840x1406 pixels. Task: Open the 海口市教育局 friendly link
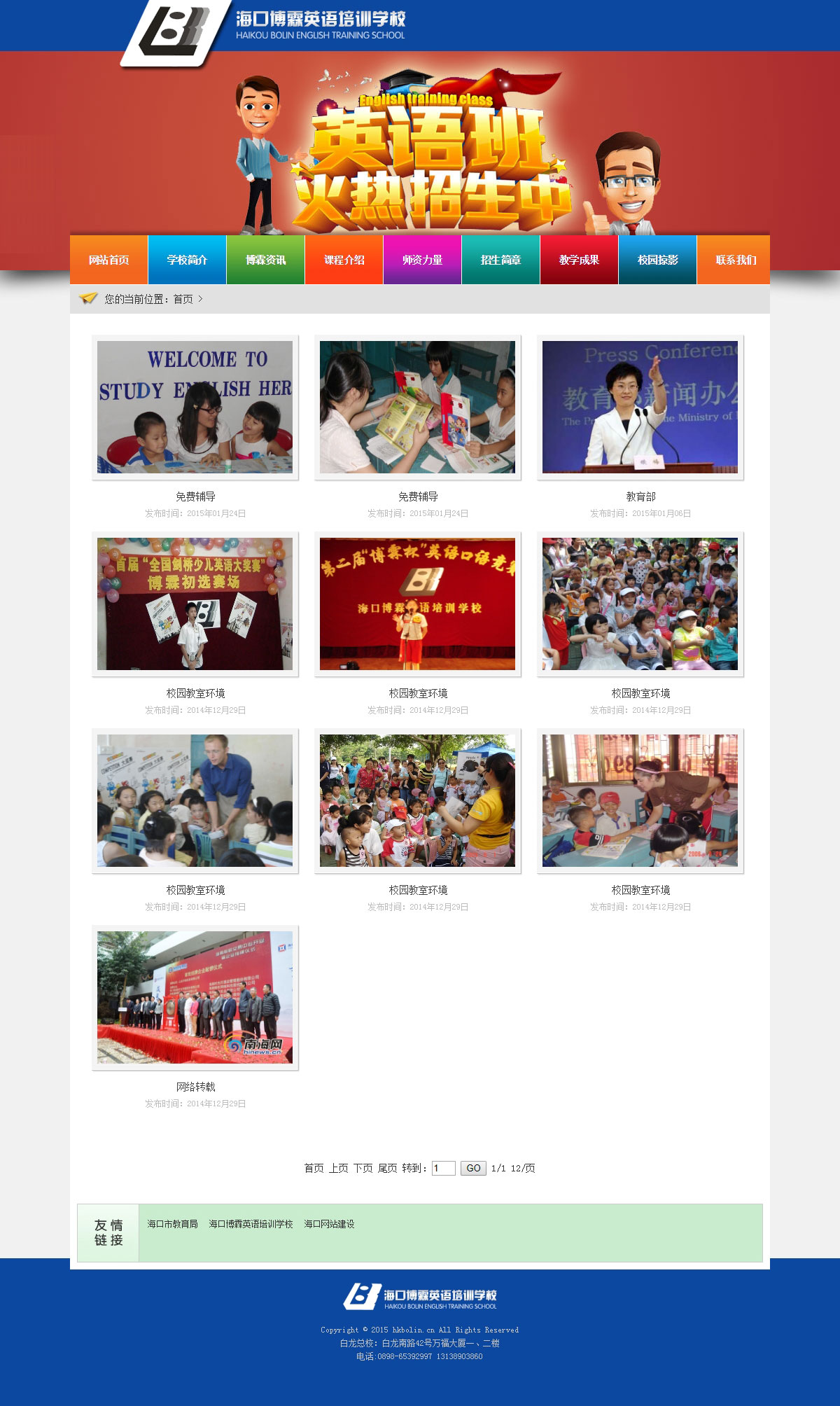pos(172,1224)
